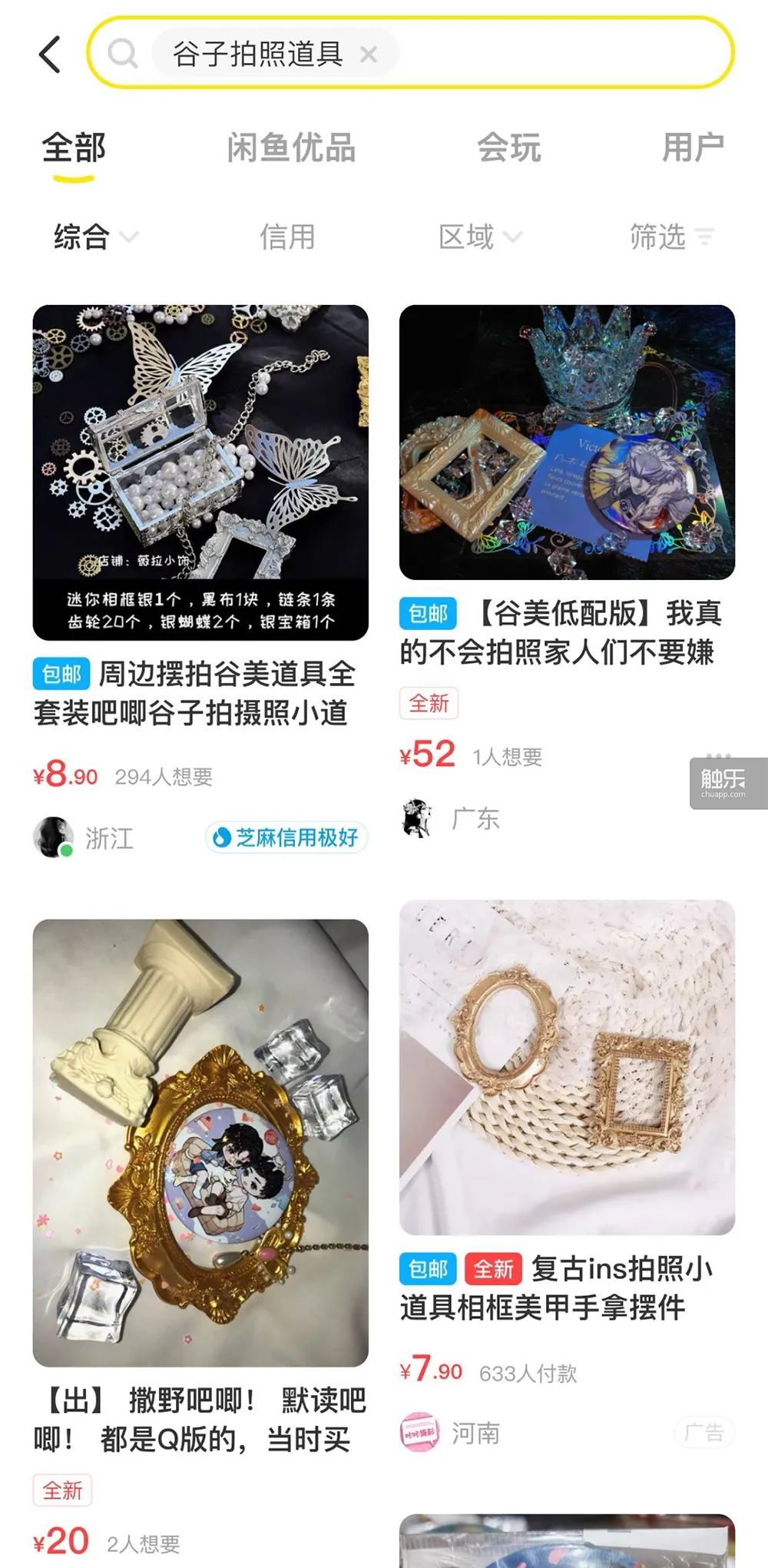
Task: Go back using the top-left arrow
Action: point(50,55)
